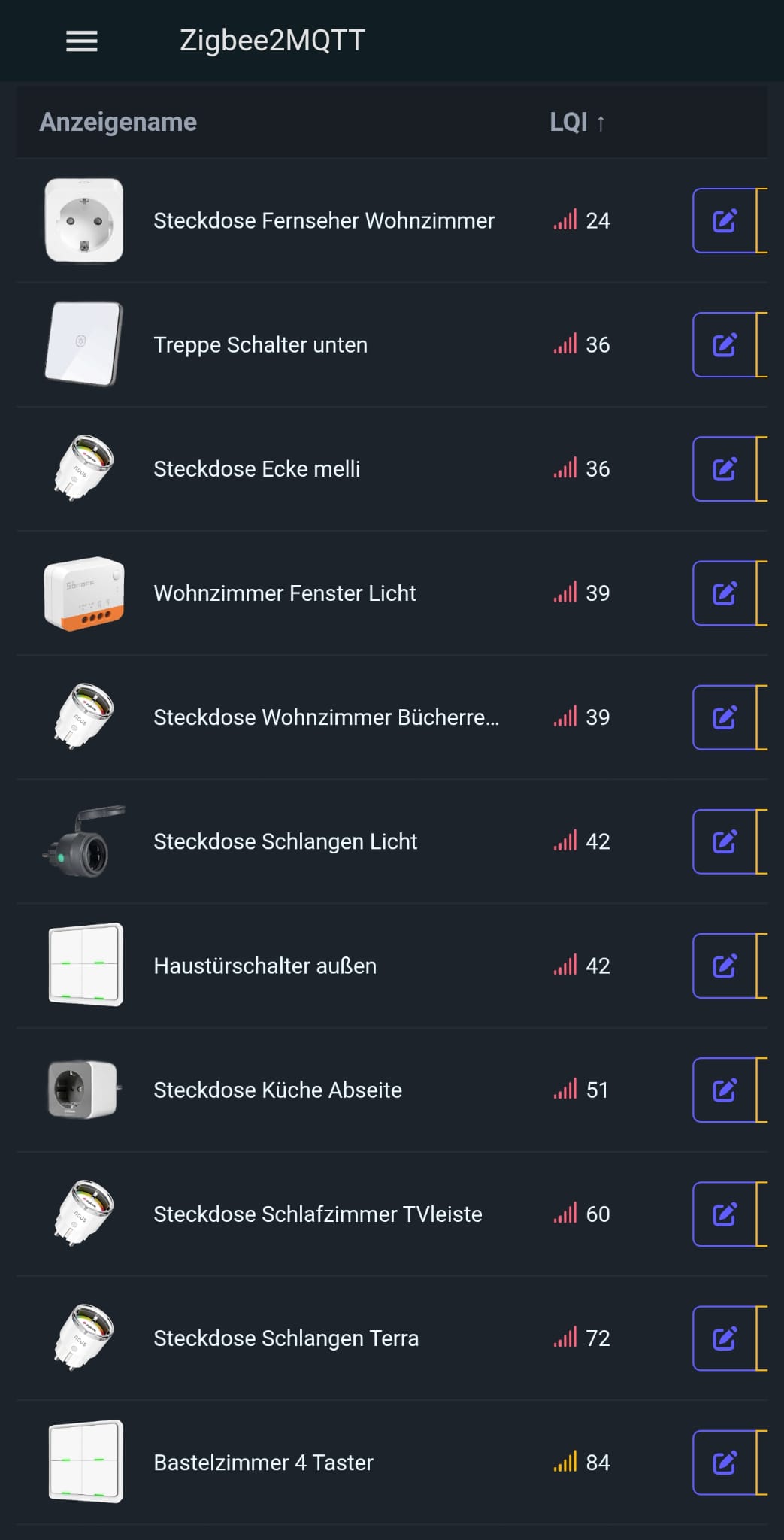This screenshot has width=784, height=1540.
Task: Edit Haustürschalter außen device
Action: [723, 966]
